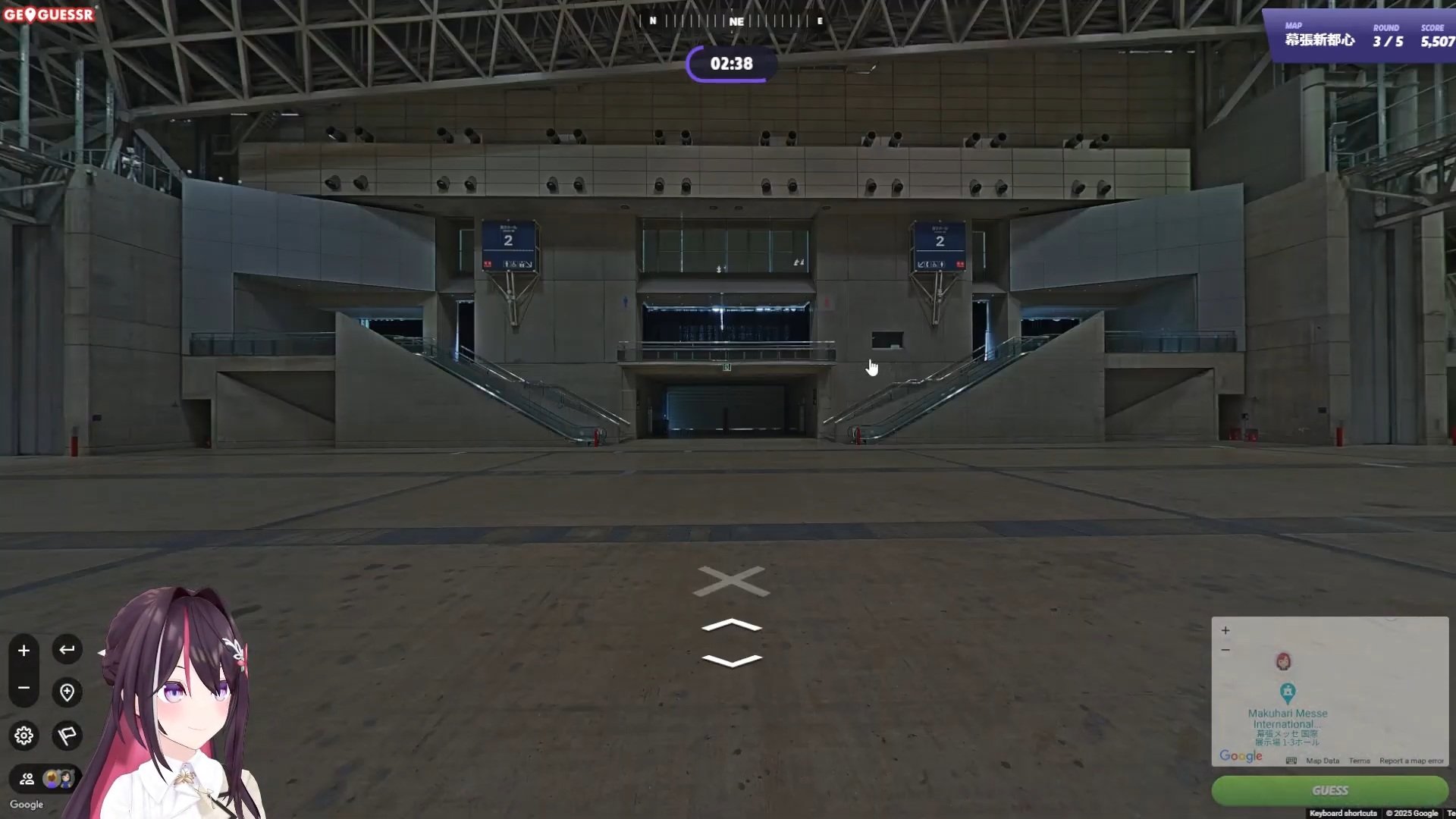The image size is (1456, 819).
Task: Open the settings gear
Action: (x=24, y=735)
